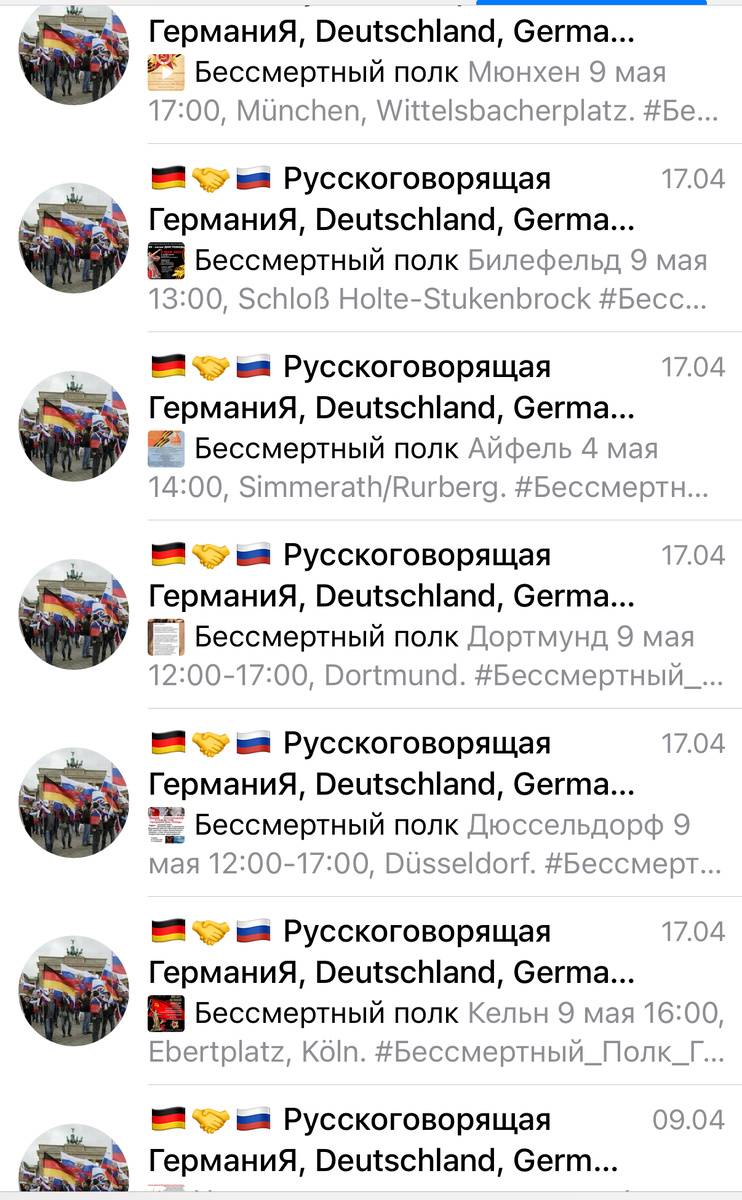This screenshot has height=1200, width=742.
Task: Open the attachment icon in the Кельн 9 мая message
Action: [x=162, y=1013]
